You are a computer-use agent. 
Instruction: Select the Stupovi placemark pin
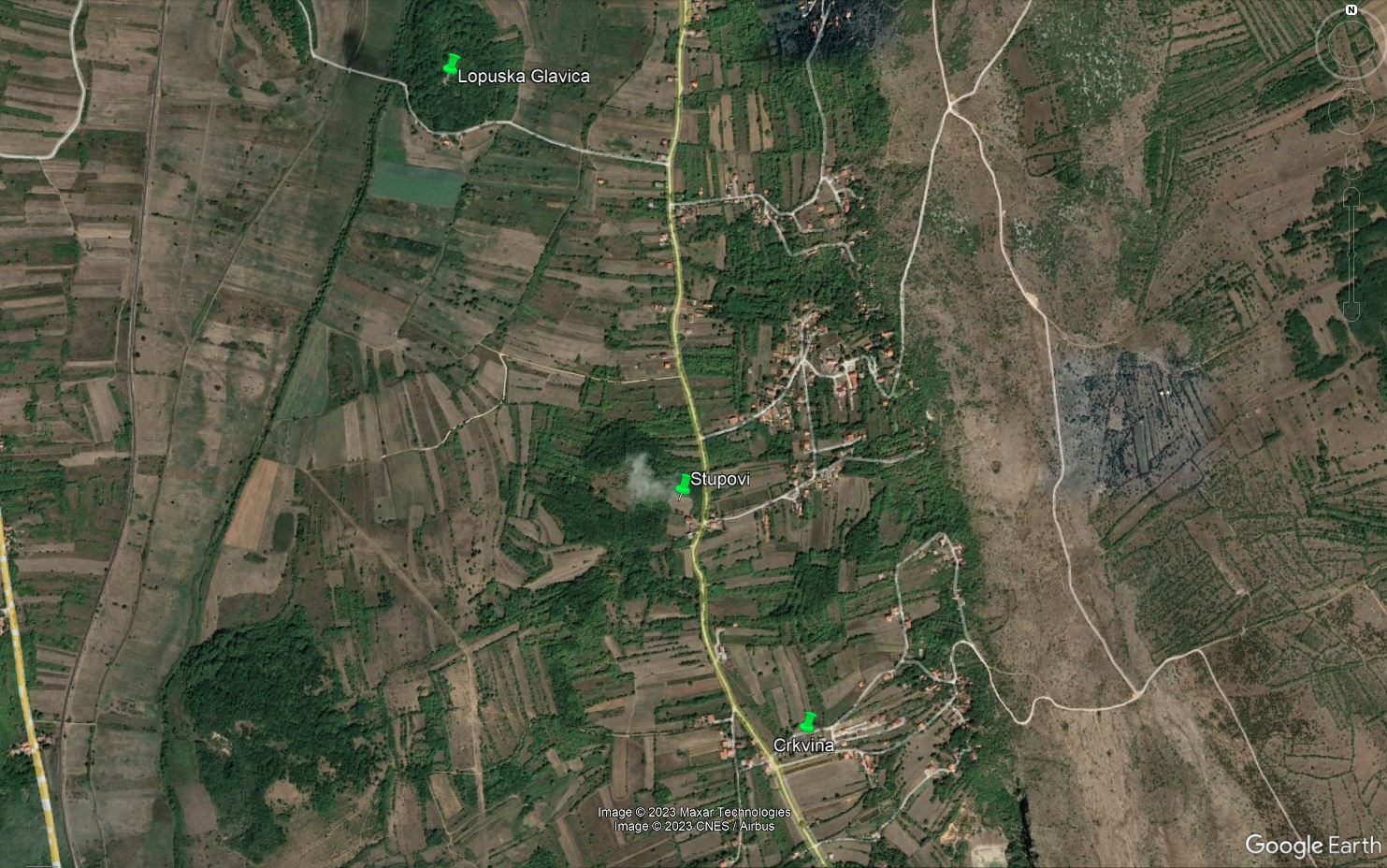click(684, 484)
